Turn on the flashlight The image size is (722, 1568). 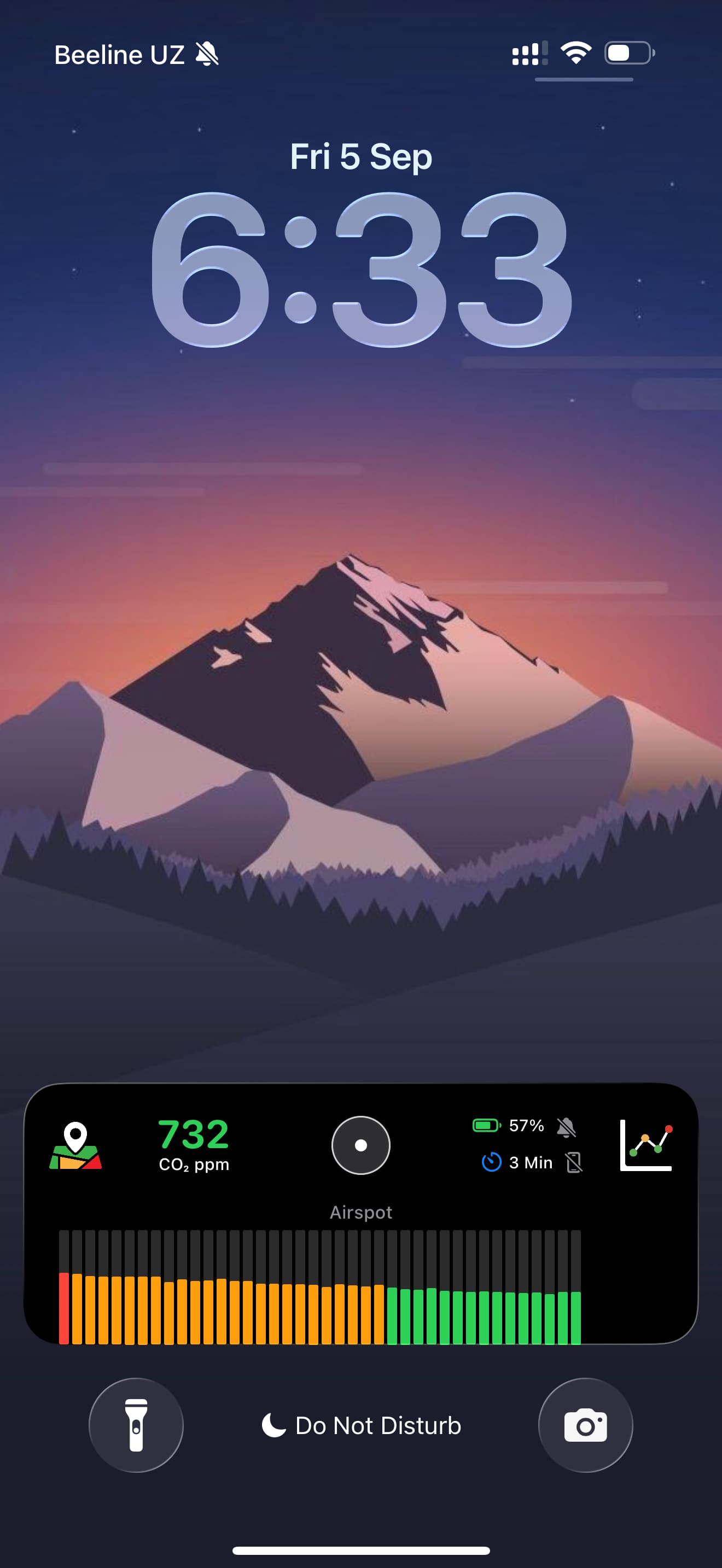[x=136, y=1424]
